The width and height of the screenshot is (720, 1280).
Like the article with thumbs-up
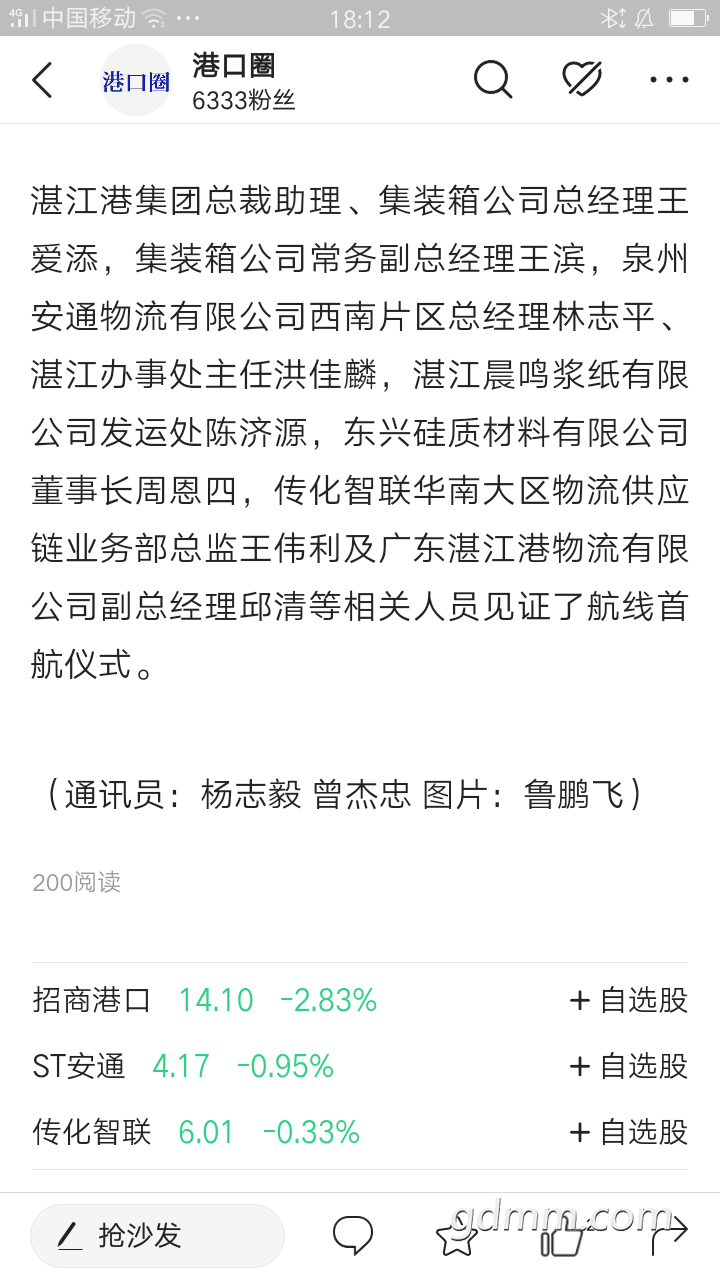[x=562, y=1236]
